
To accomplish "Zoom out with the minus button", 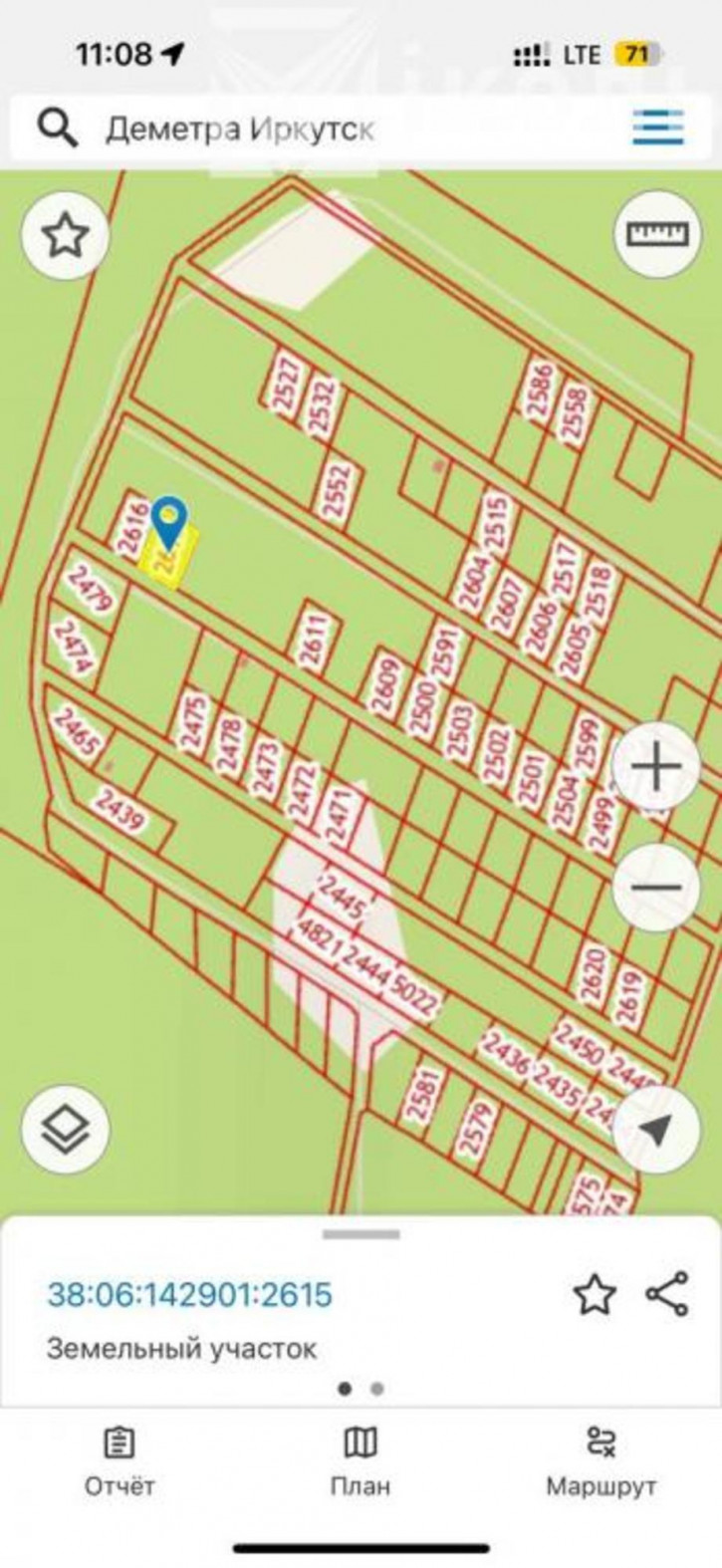I will 656,887.
